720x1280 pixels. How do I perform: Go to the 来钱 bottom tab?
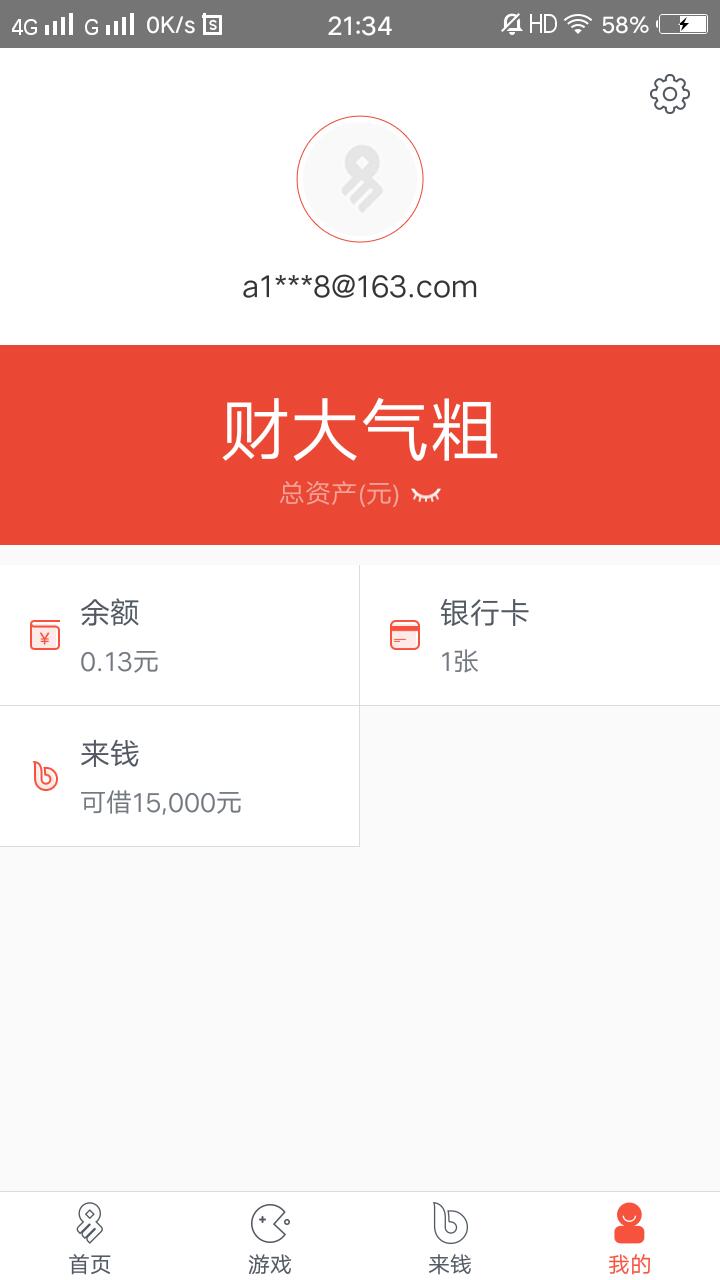pos(450,1238)
